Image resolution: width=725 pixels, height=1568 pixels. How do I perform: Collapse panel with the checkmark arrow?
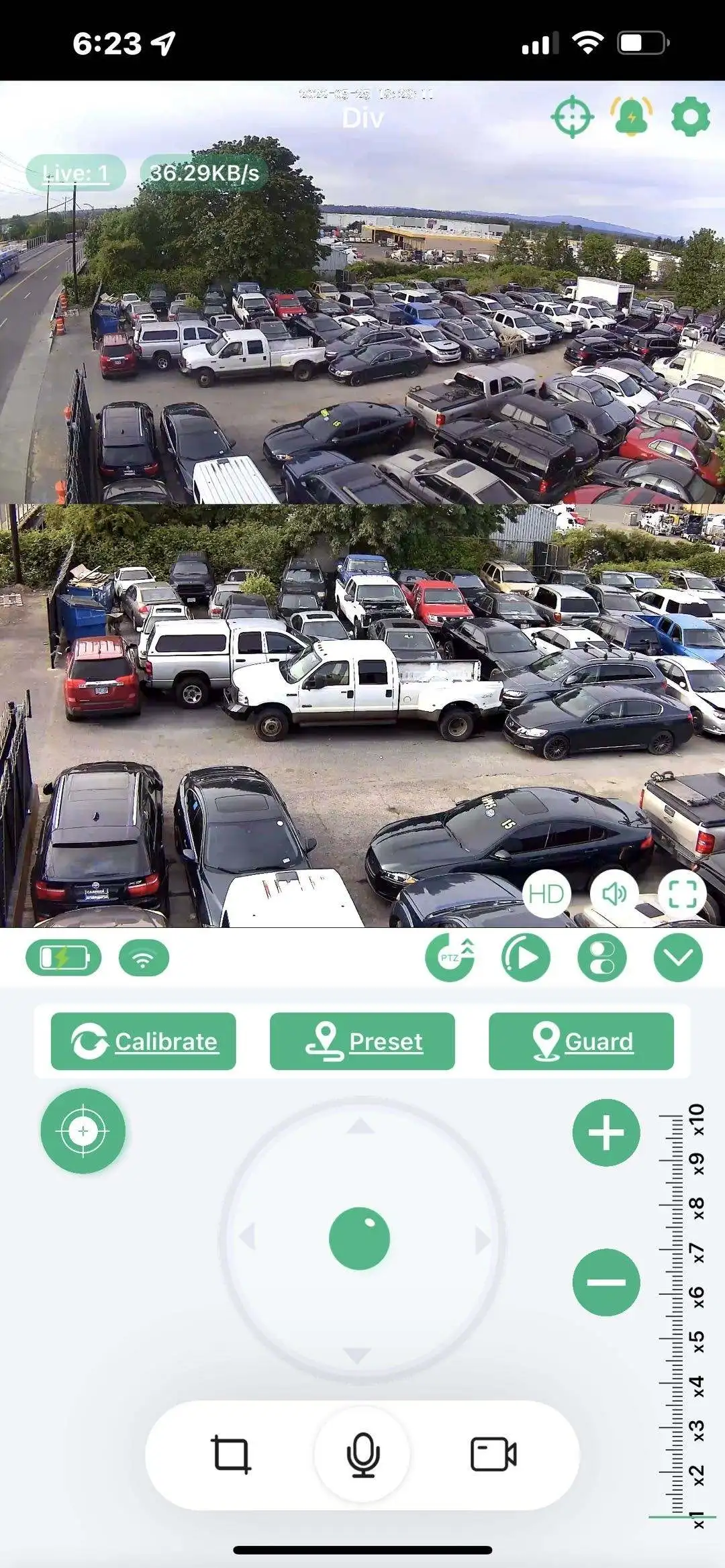(678, 957)
